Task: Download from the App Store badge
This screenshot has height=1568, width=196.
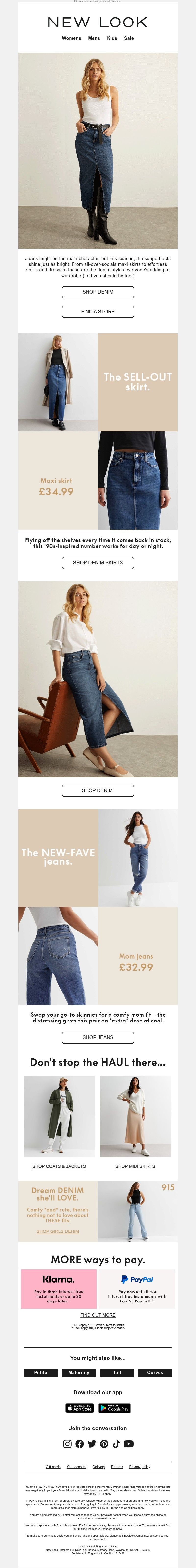Action: pyautogui.click(x=80, y=1408)
